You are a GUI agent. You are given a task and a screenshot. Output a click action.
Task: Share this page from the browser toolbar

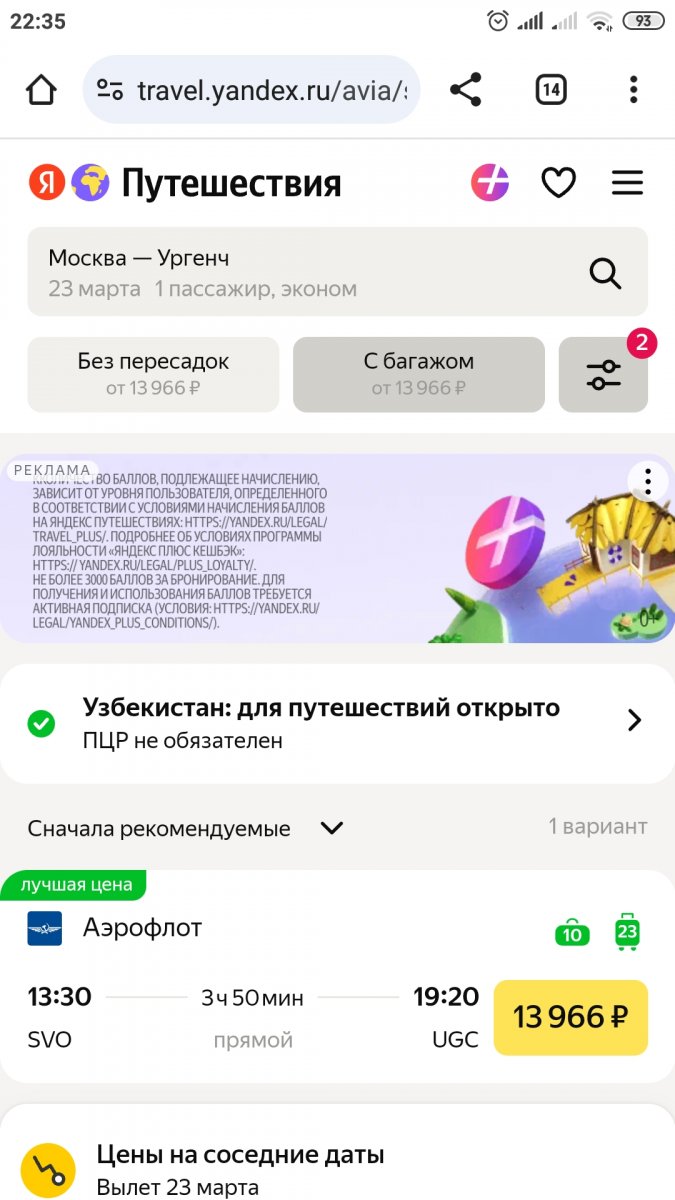465,90
